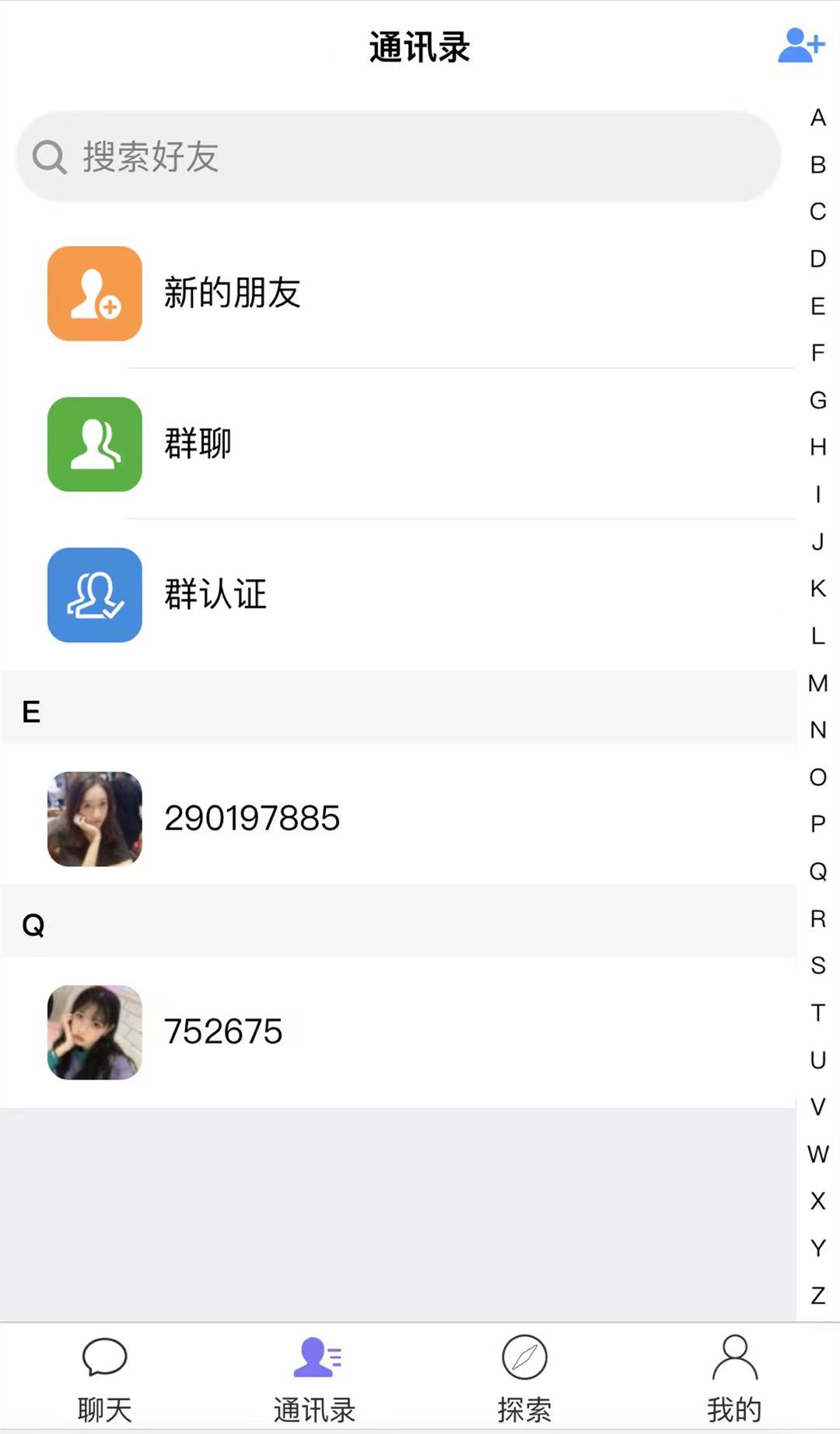Switch to the 聊天 tab

[x=105, y=1378]
